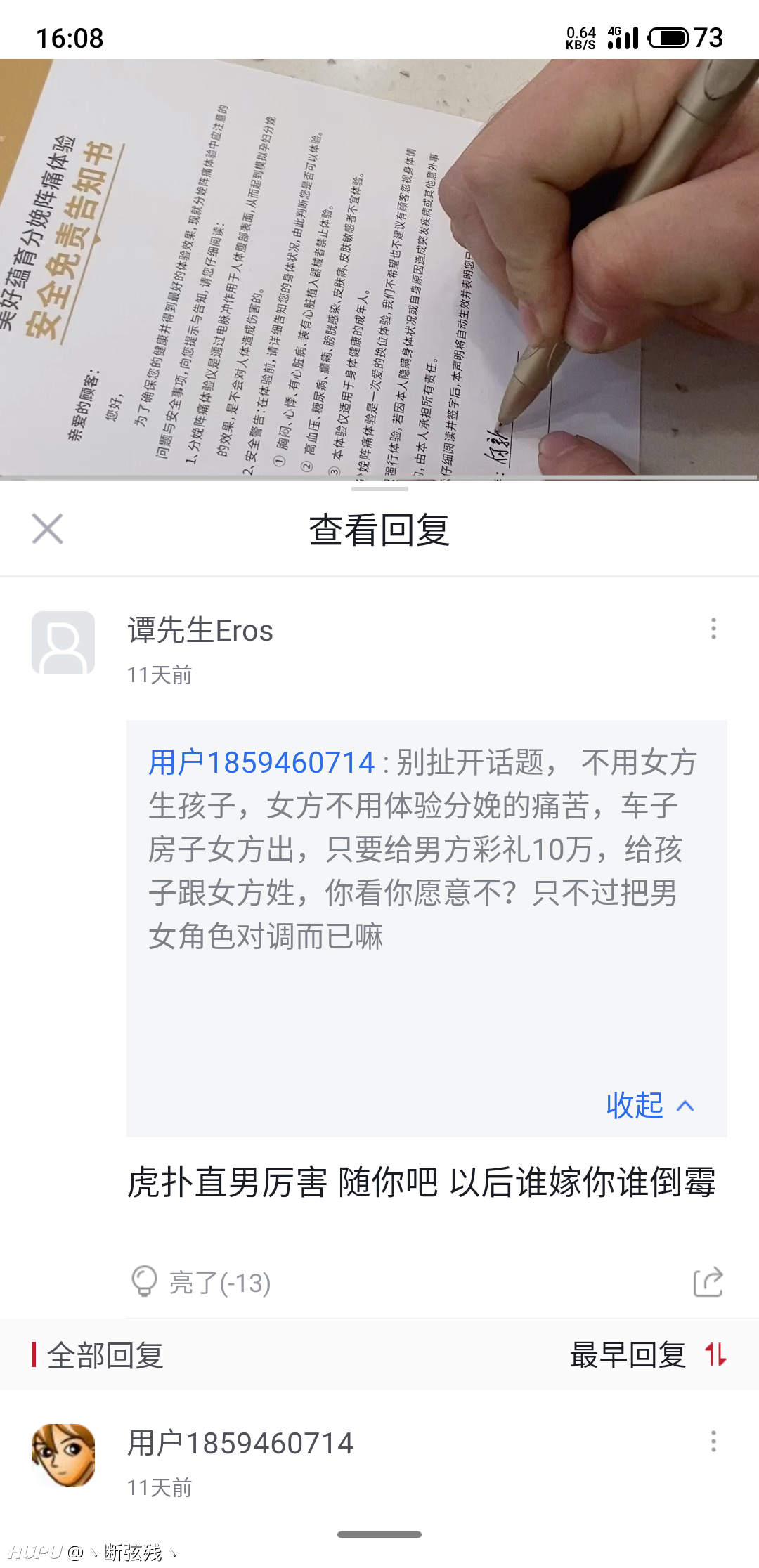Open overflow menu on 谭先生Eros's comment
Screen dimensions: 759x1568
(x=713, y=629)
